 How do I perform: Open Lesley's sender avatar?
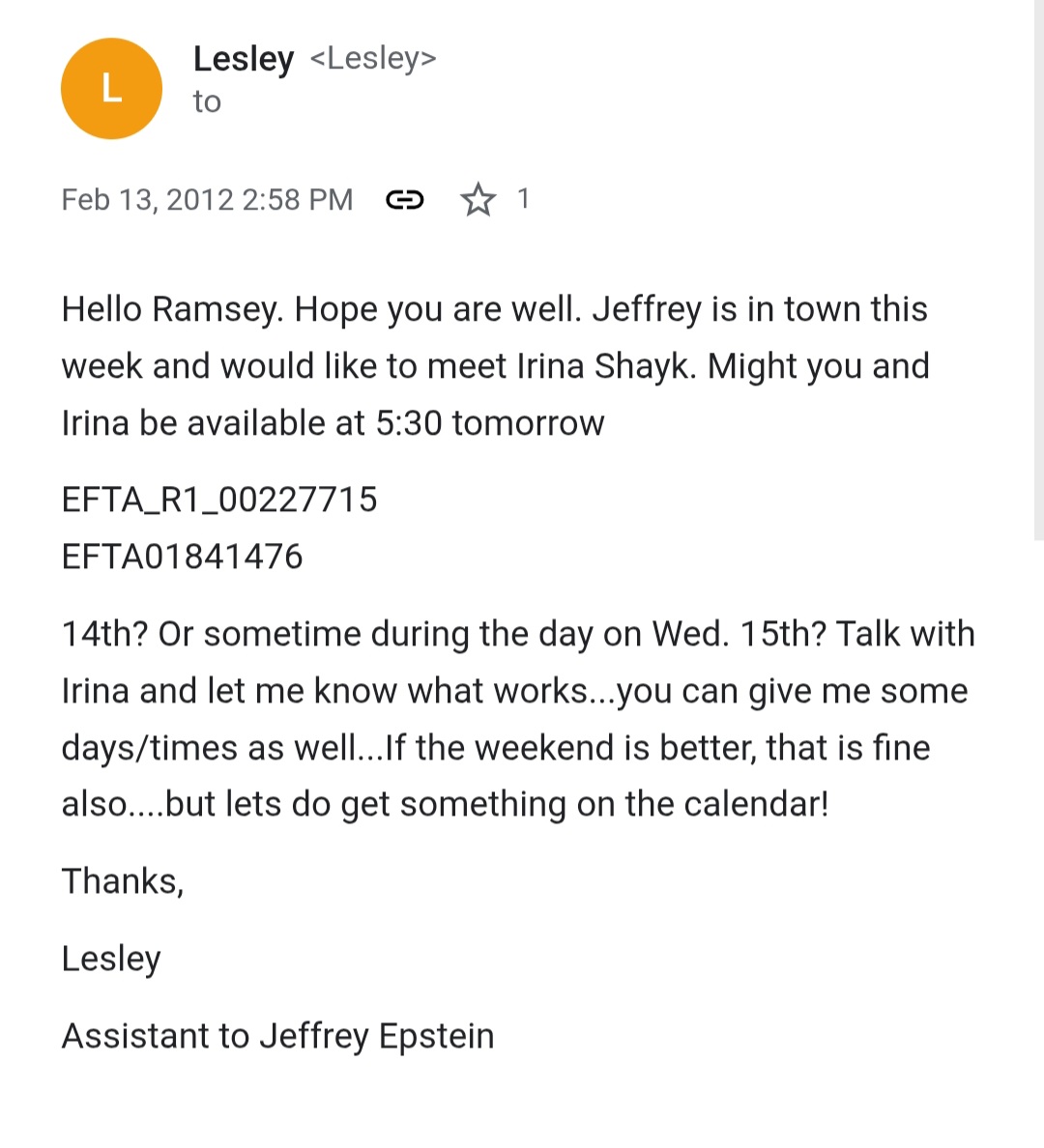tap(111, 89)
